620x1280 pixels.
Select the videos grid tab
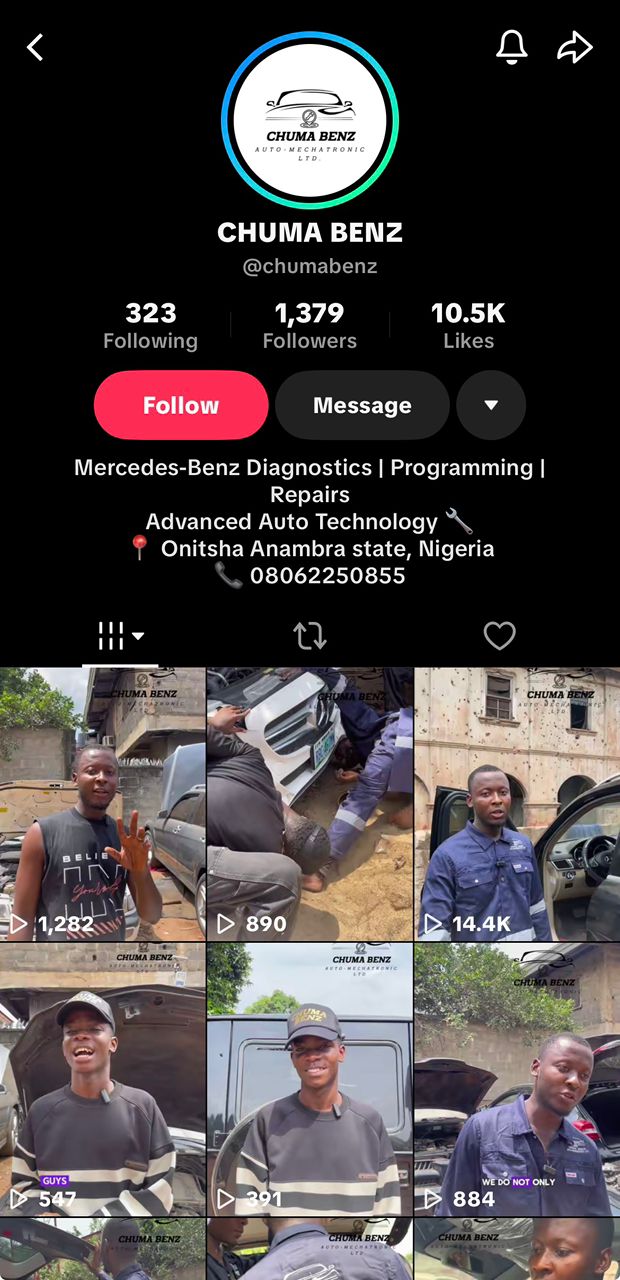coord(121,636)
